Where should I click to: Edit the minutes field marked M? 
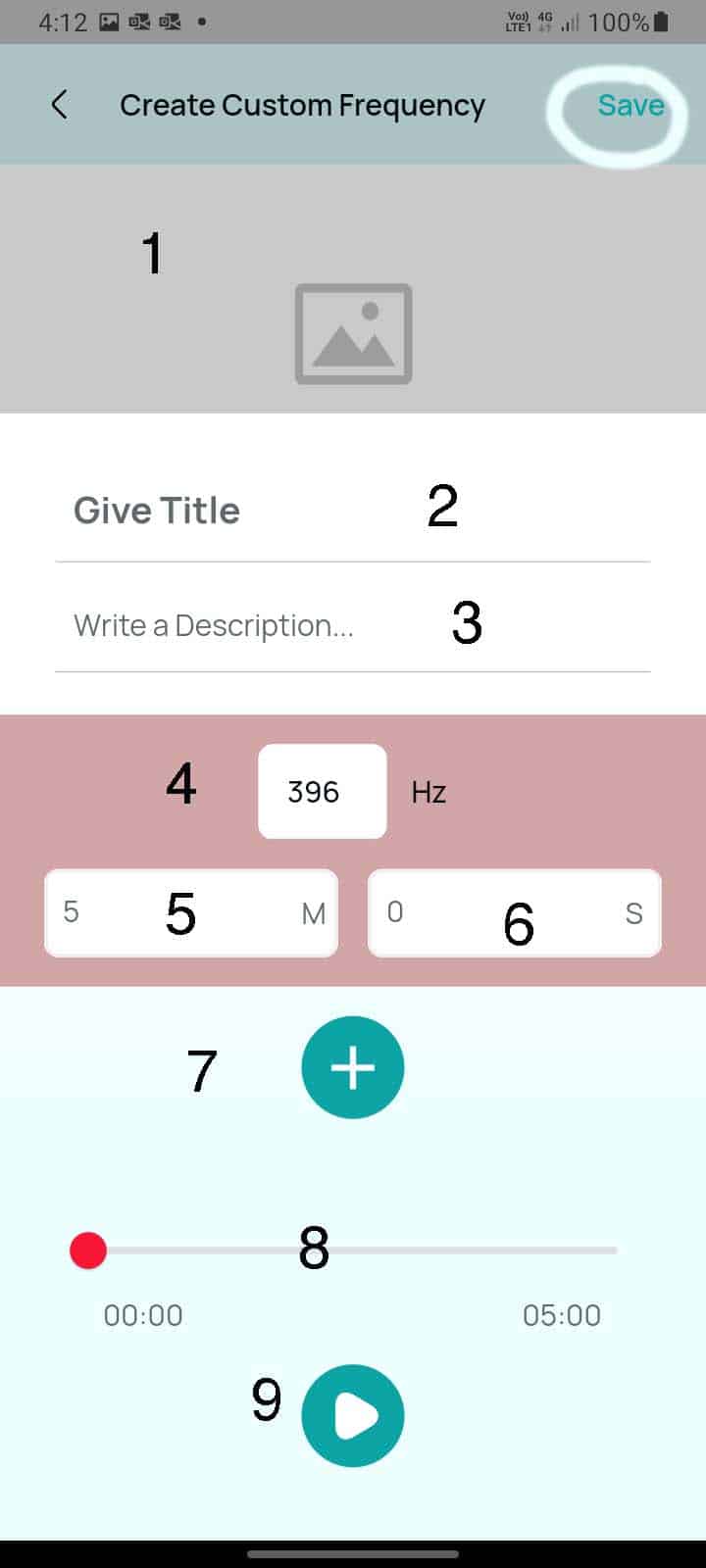(x=191, y=912)
